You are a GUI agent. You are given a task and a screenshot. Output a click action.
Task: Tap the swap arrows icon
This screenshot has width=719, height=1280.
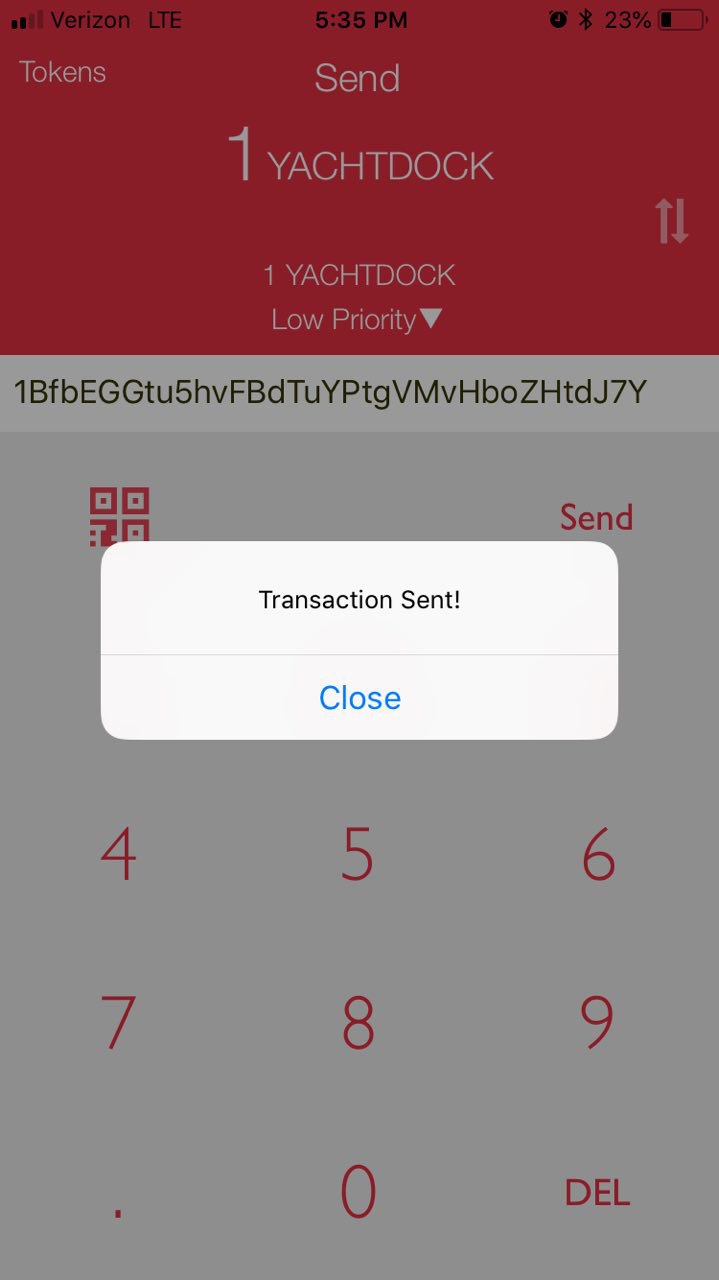672,221
